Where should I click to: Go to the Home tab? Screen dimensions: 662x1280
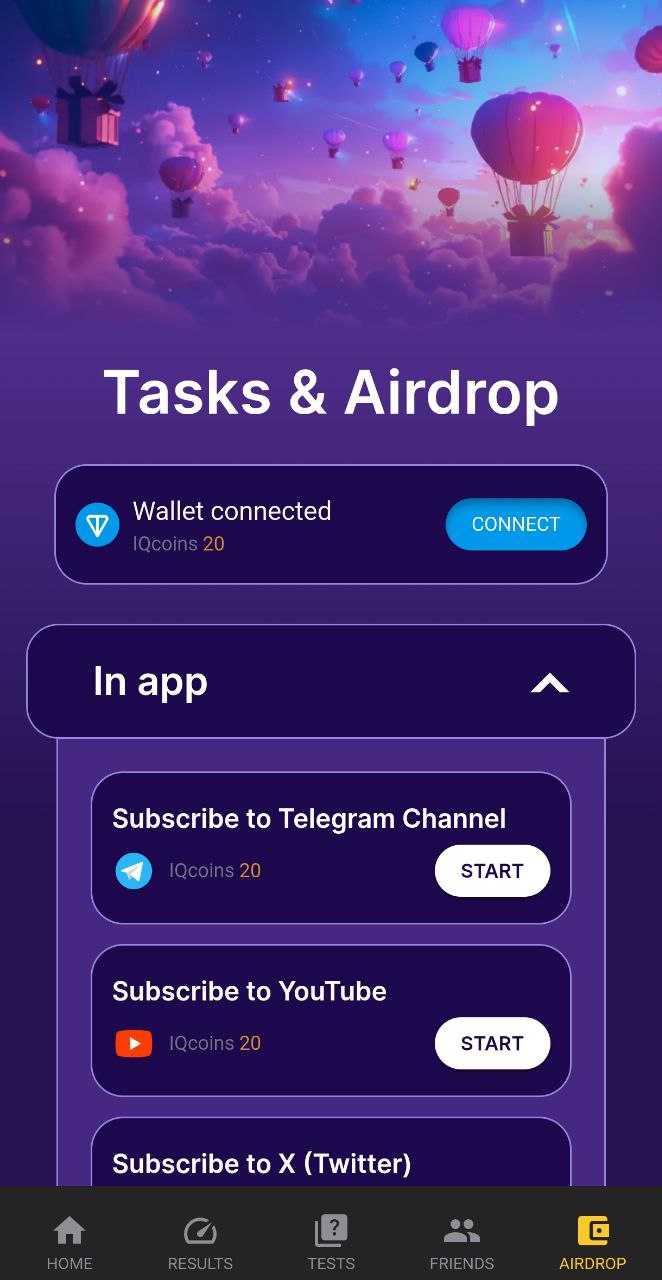click(69, 1243)
